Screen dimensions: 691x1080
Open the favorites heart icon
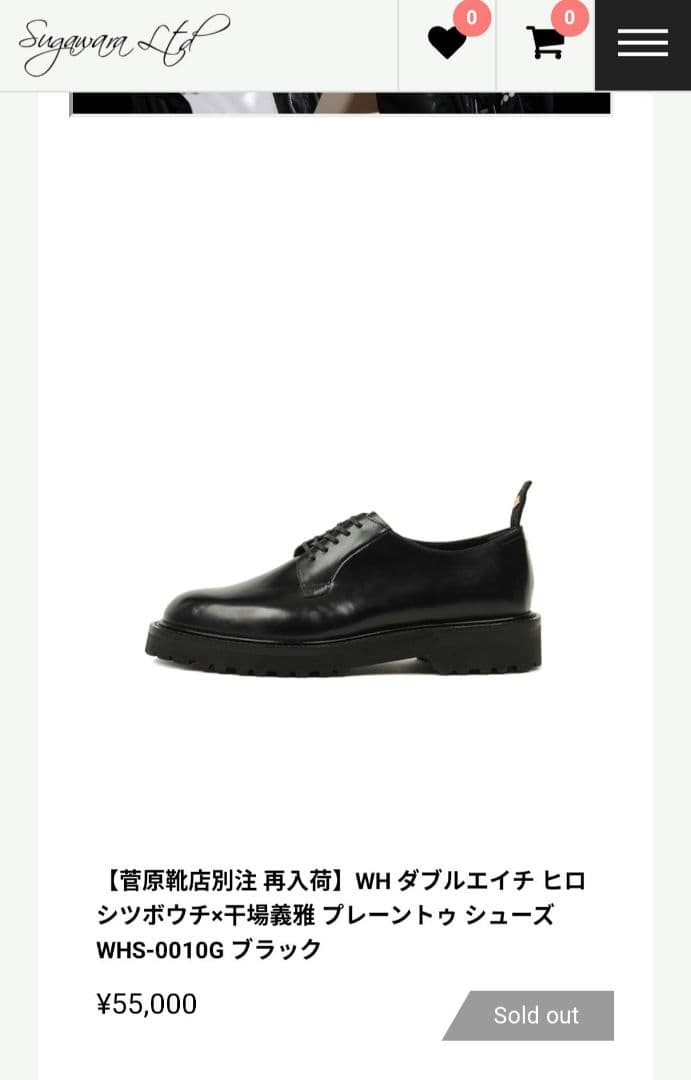446,43
